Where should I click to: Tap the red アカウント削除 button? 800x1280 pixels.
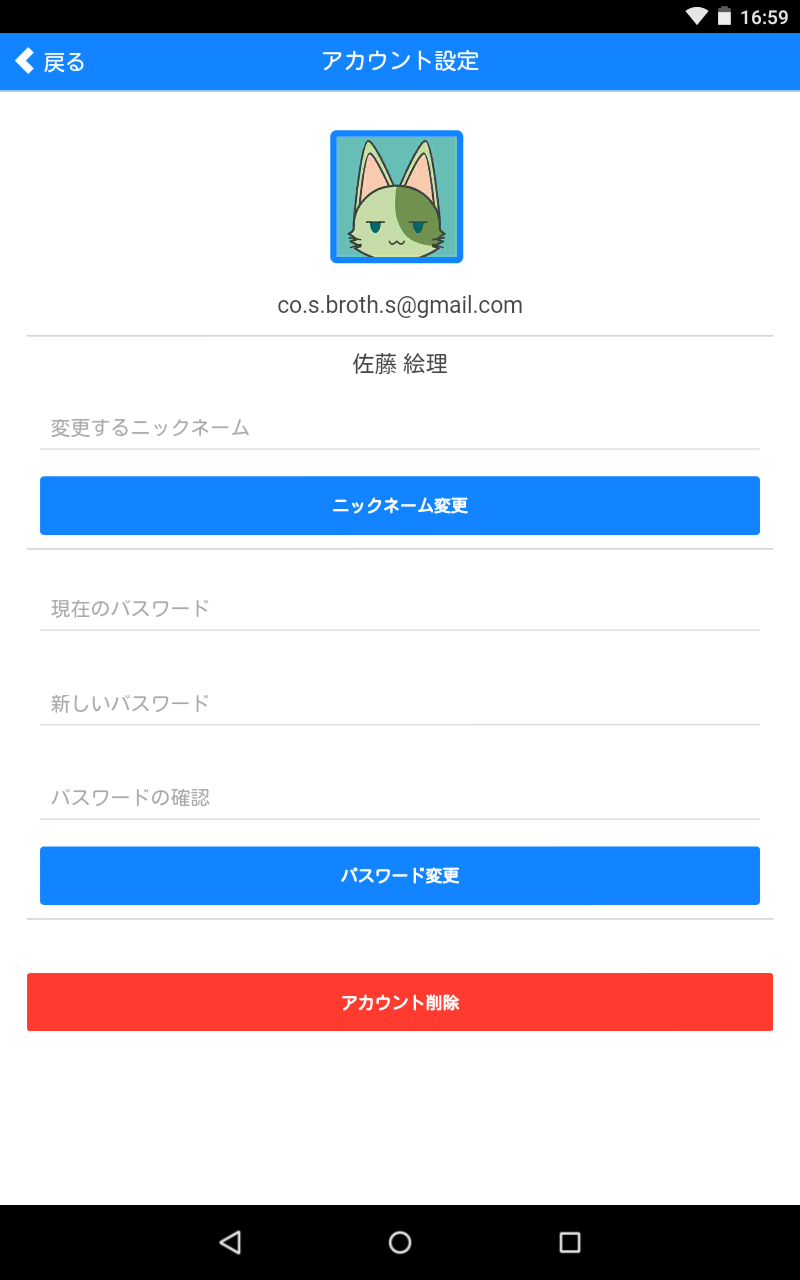click(400, 1002)
